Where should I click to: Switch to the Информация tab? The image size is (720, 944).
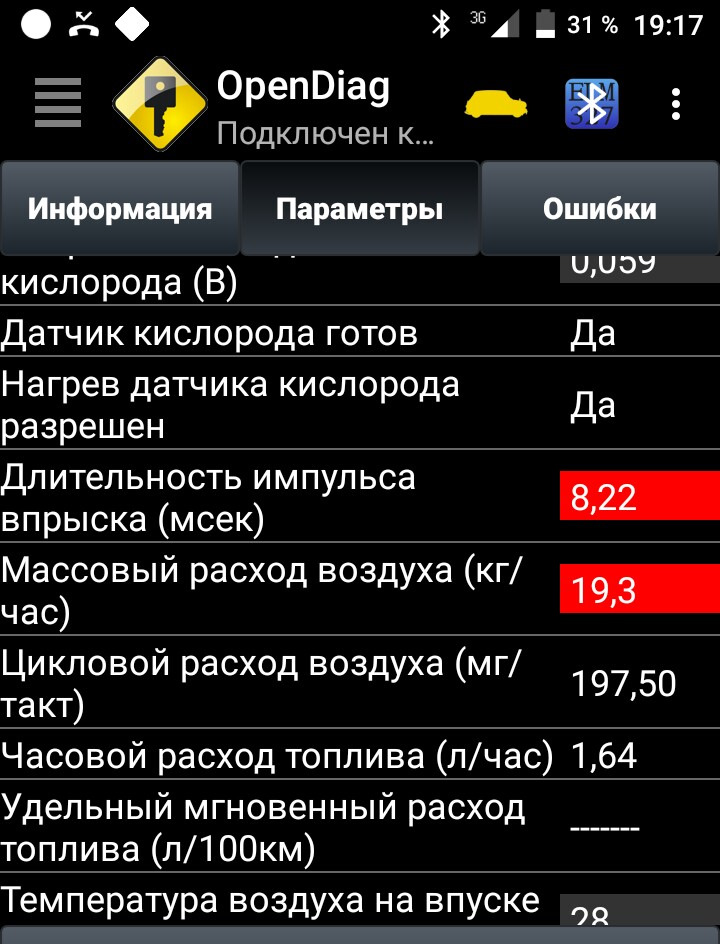click(x=120, y=209)
